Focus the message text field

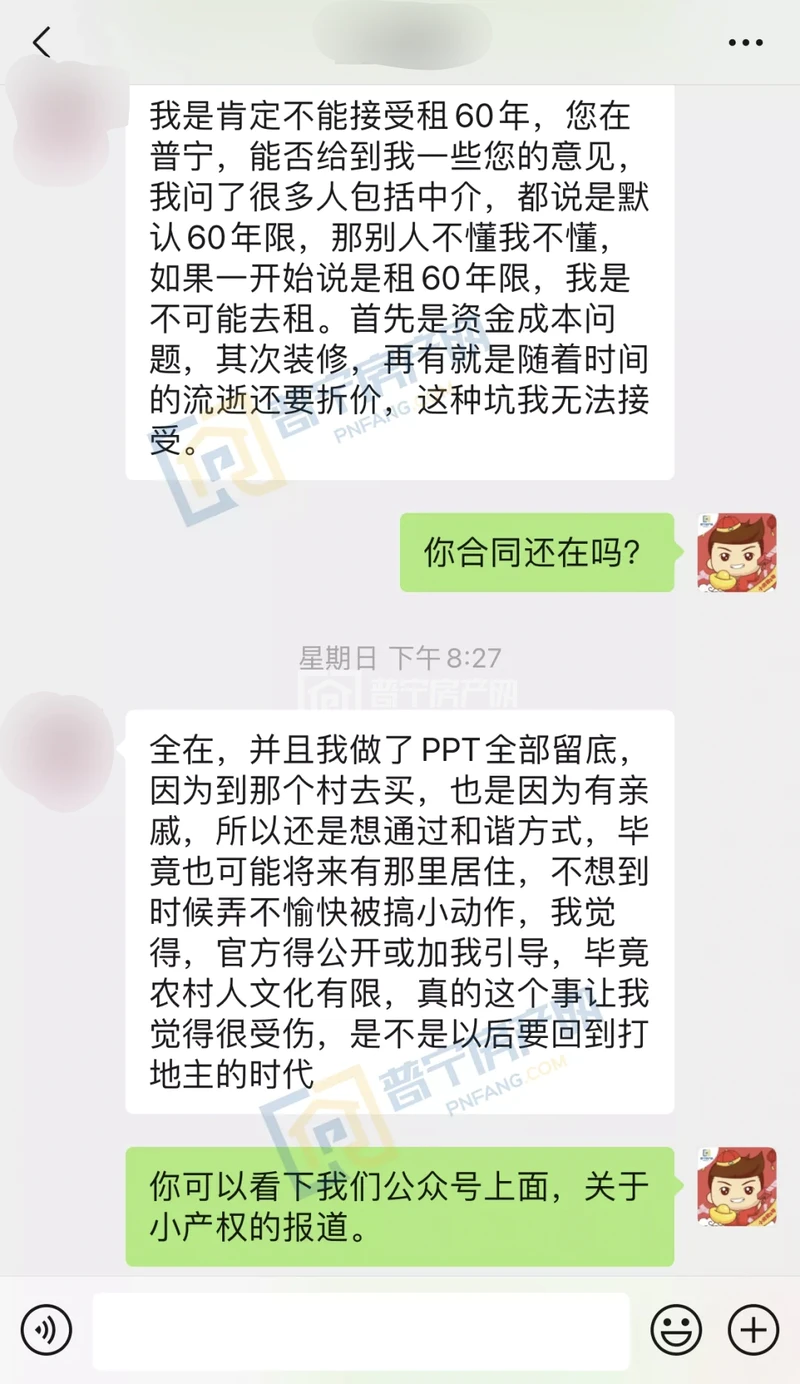click(361, 1330)
